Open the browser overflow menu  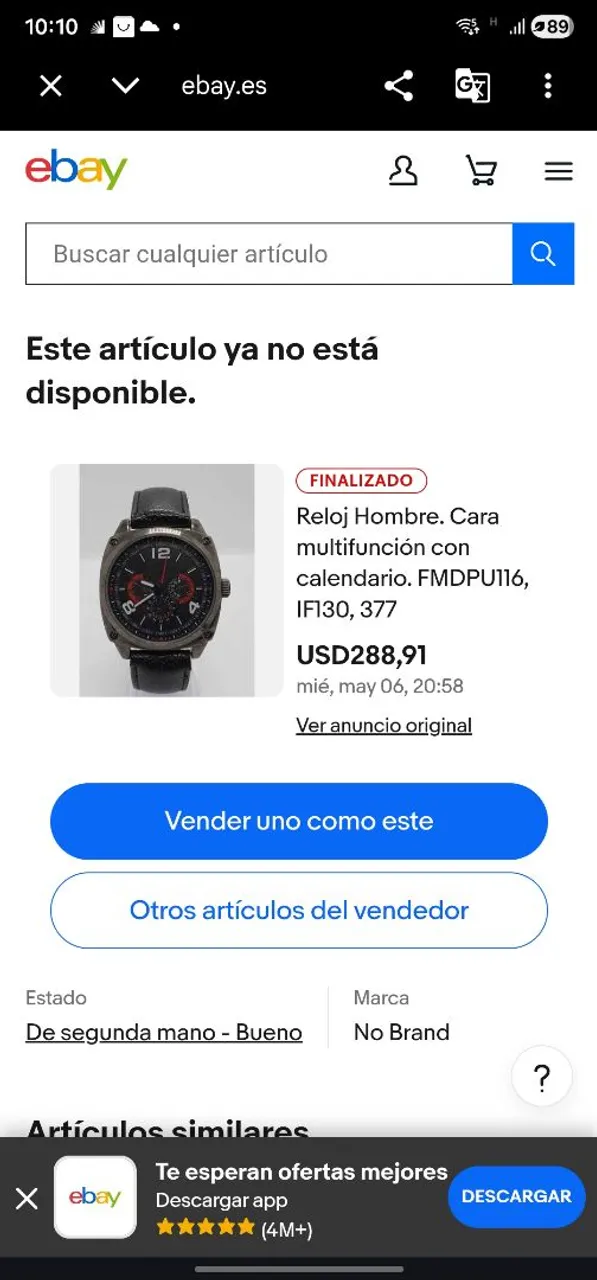[547, 86]
